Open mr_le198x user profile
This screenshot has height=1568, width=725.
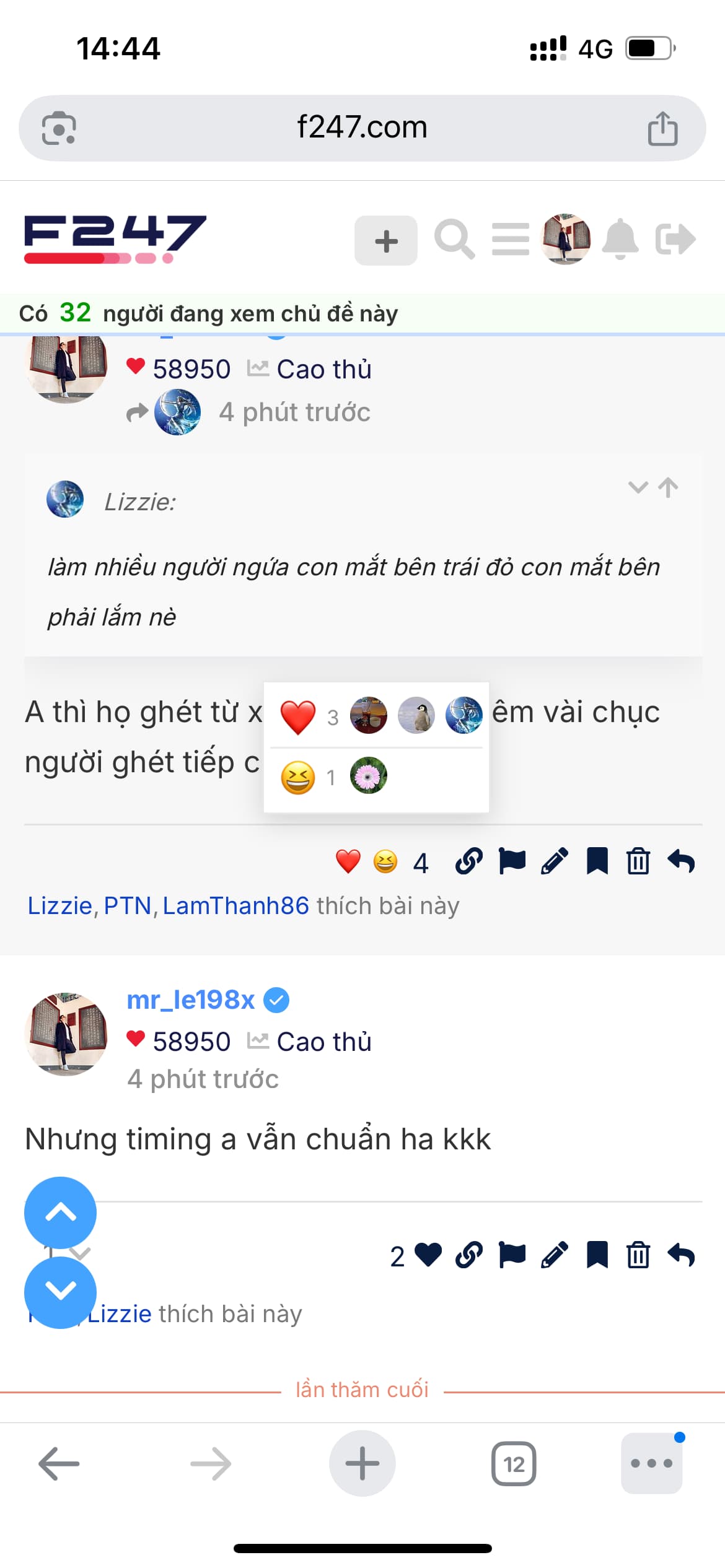[x=190, y=1000]
